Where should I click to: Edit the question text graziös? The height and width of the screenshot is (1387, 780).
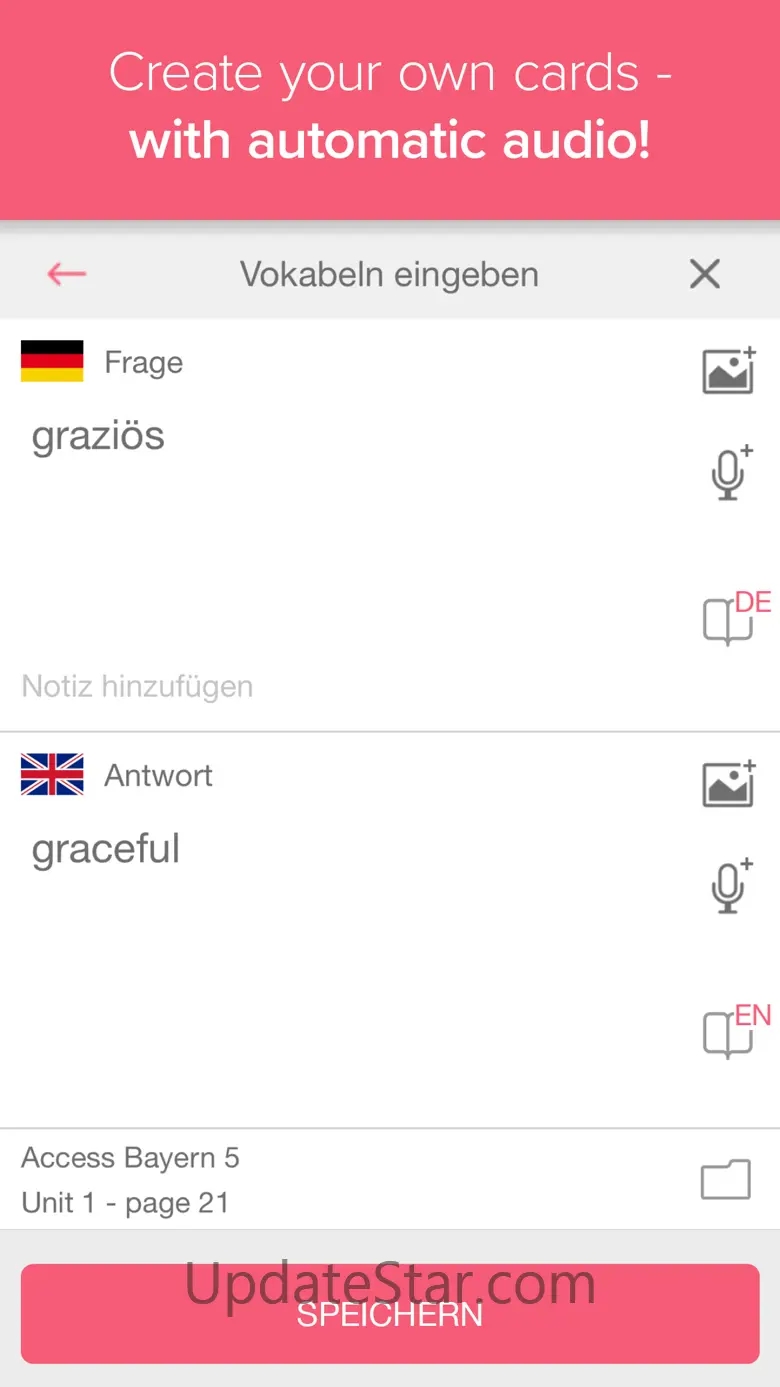click(98, 437)
